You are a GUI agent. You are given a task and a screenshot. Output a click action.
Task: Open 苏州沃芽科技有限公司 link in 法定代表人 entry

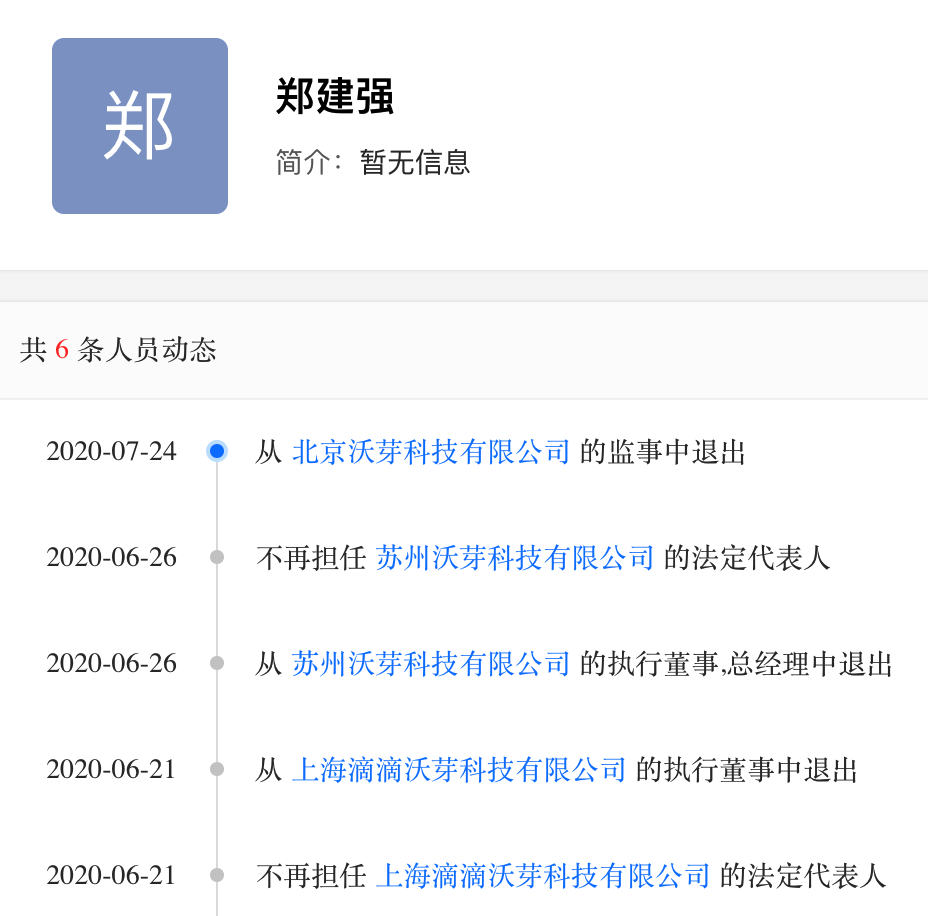coord(515,558)
